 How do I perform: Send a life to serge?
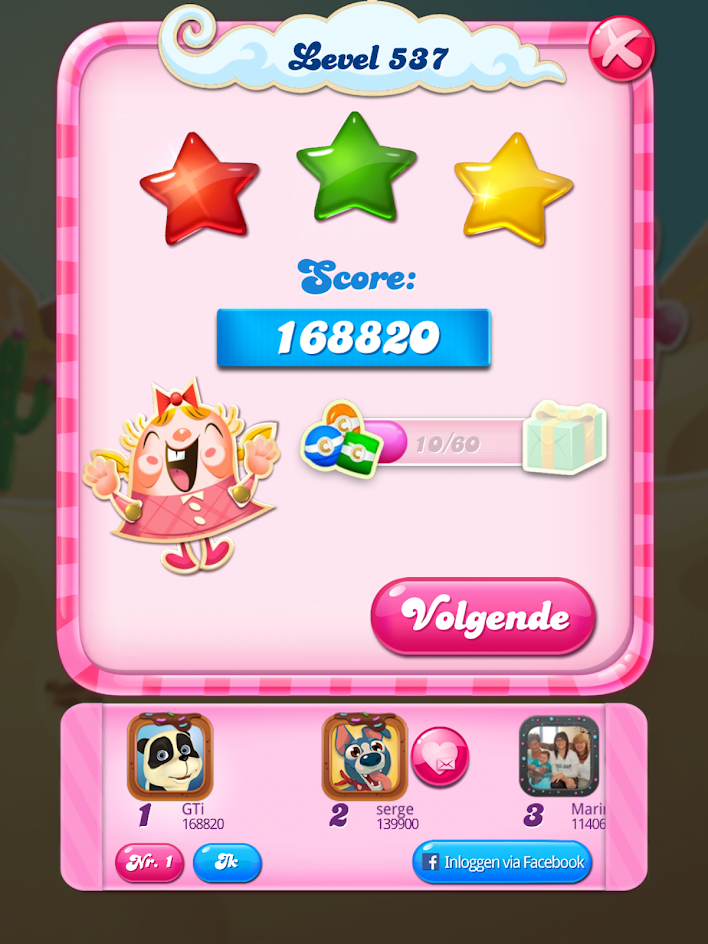[440, 757]
